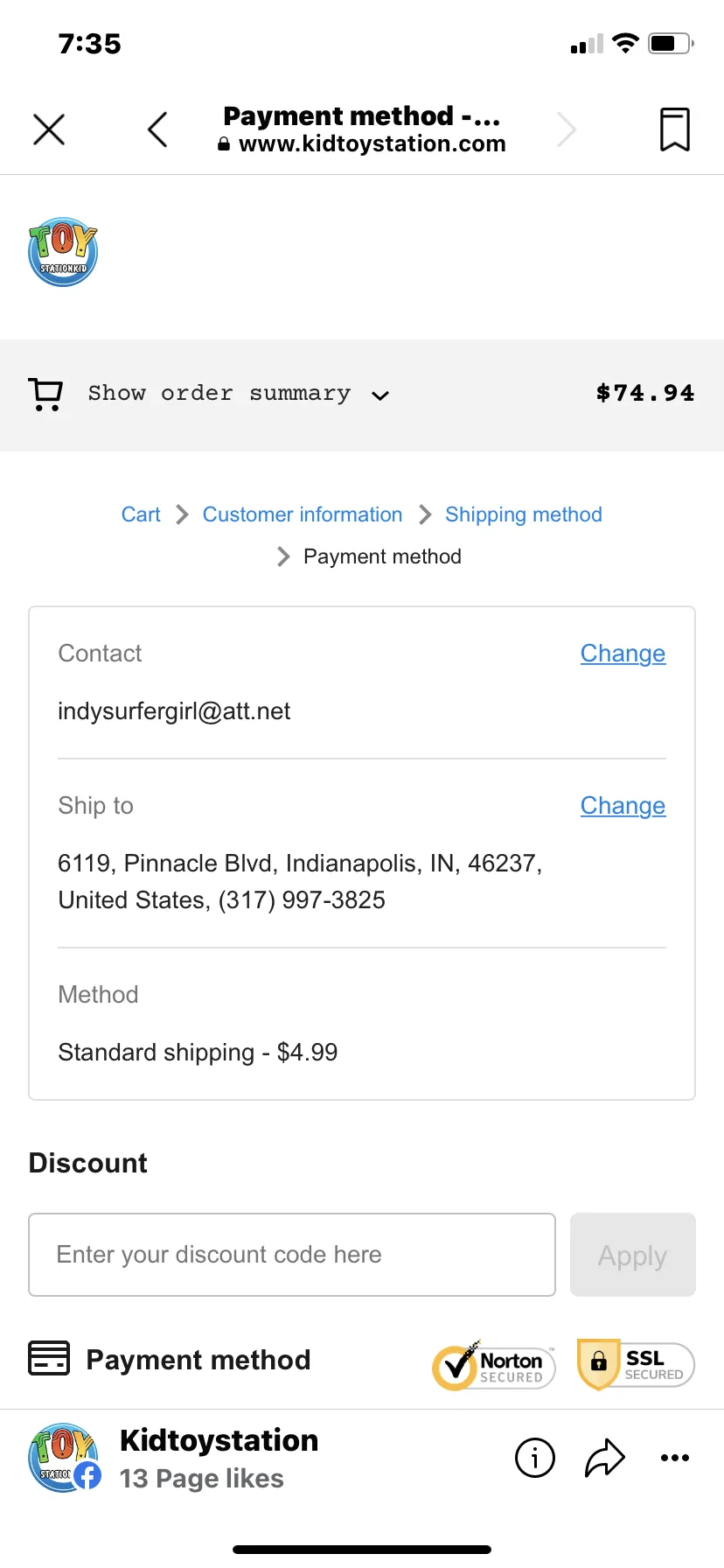Bookmark this page
724x1568 pixels.
point(674,129)
